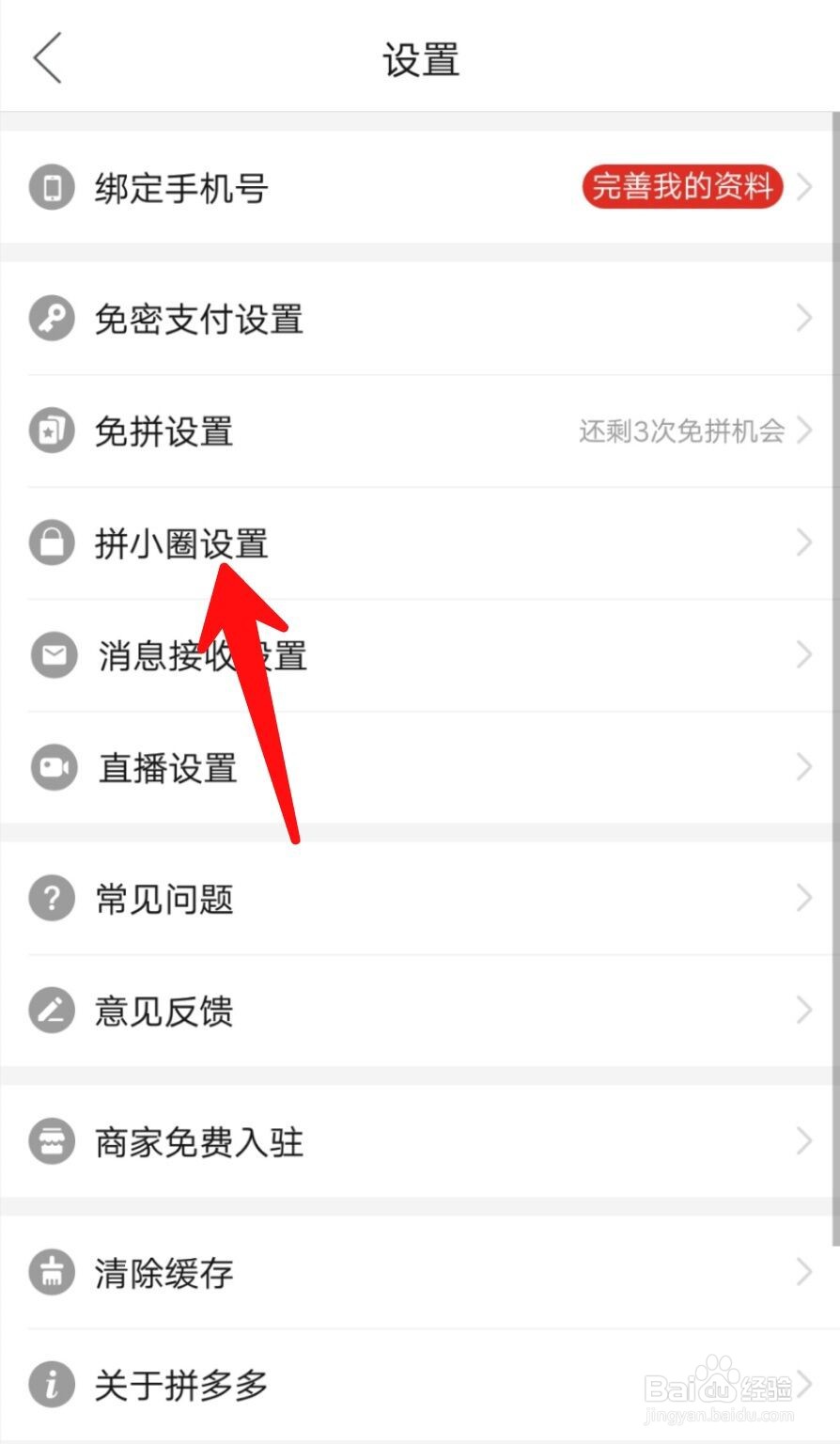The image size is (840, 1444).
Task: Select the key icon for 免密支付设置
Action: pos(52,318)
